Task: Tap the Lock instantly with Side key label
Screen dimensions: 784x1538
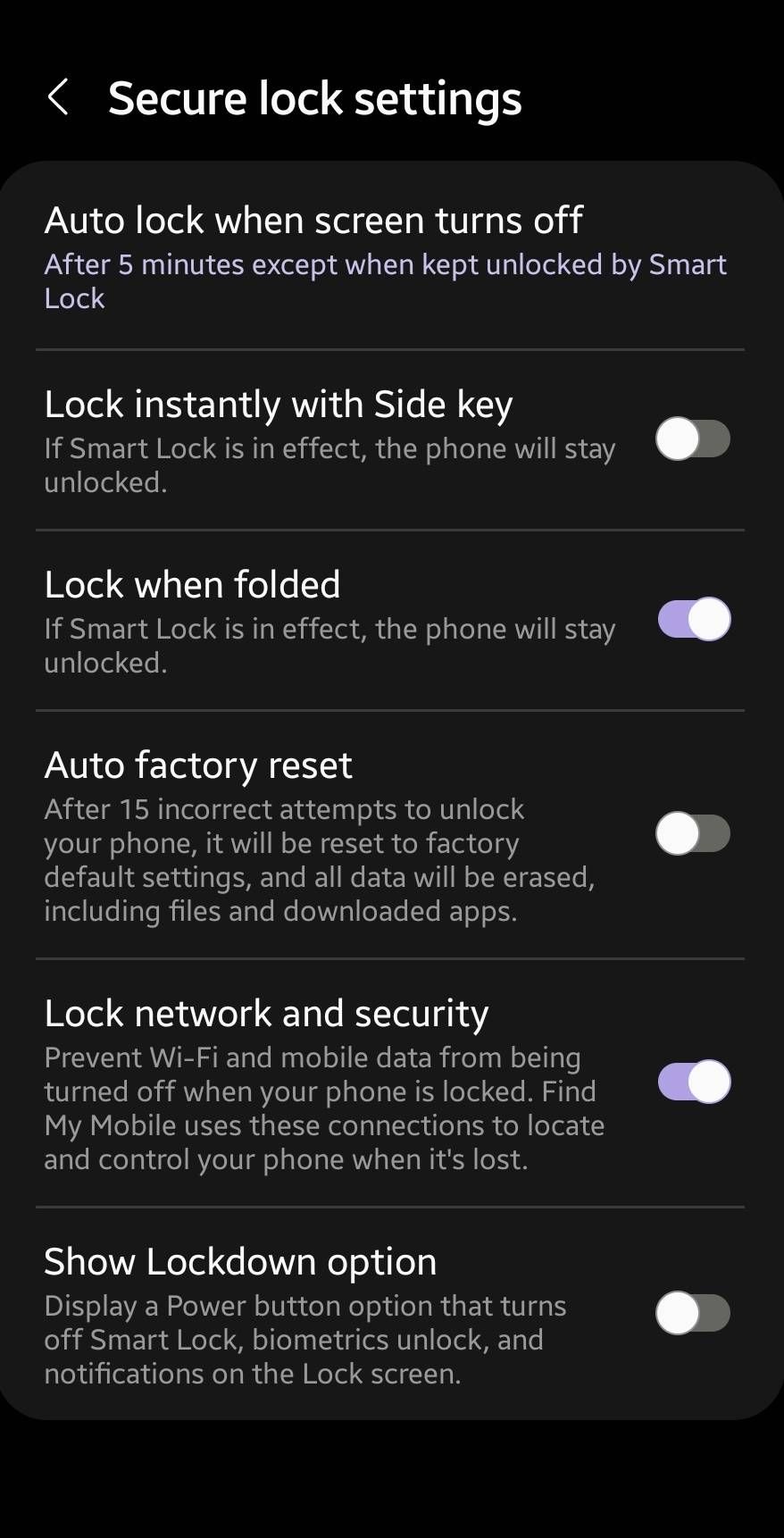Action: [x=279, y=404]
